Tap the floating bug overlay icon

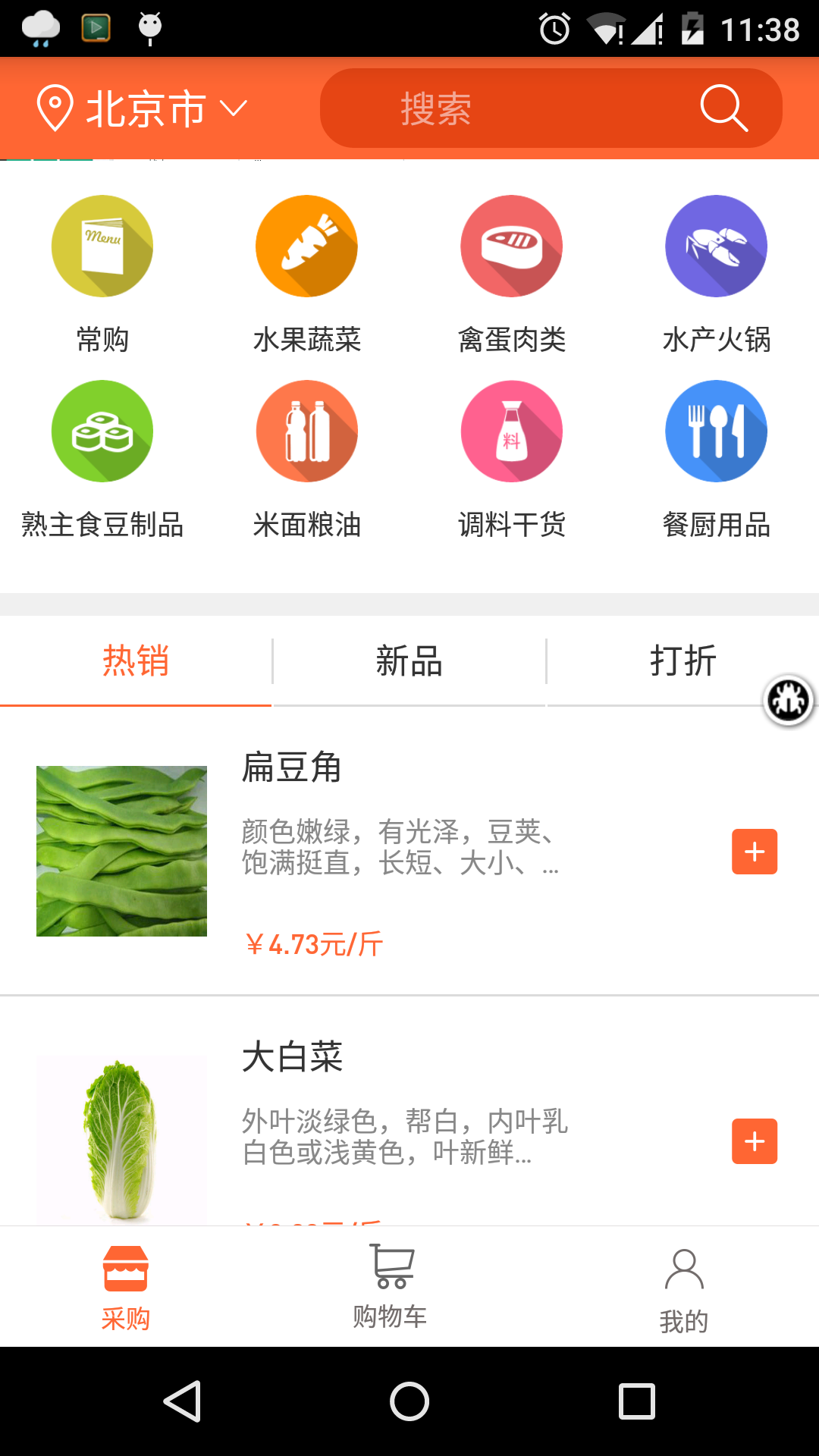[787, 701]
